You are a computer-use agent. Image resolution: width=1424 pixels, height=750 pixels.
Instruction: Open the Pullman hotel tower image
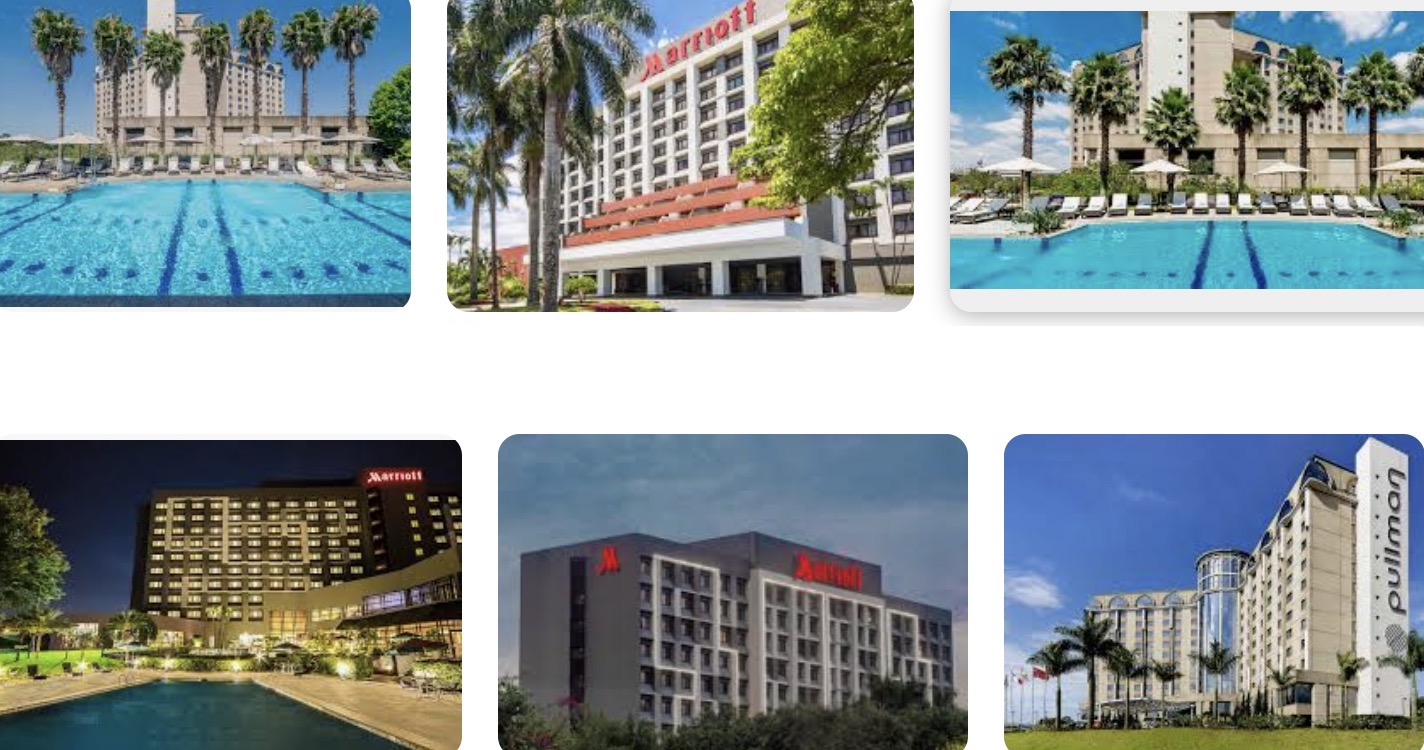click(x=1213, y=592)
